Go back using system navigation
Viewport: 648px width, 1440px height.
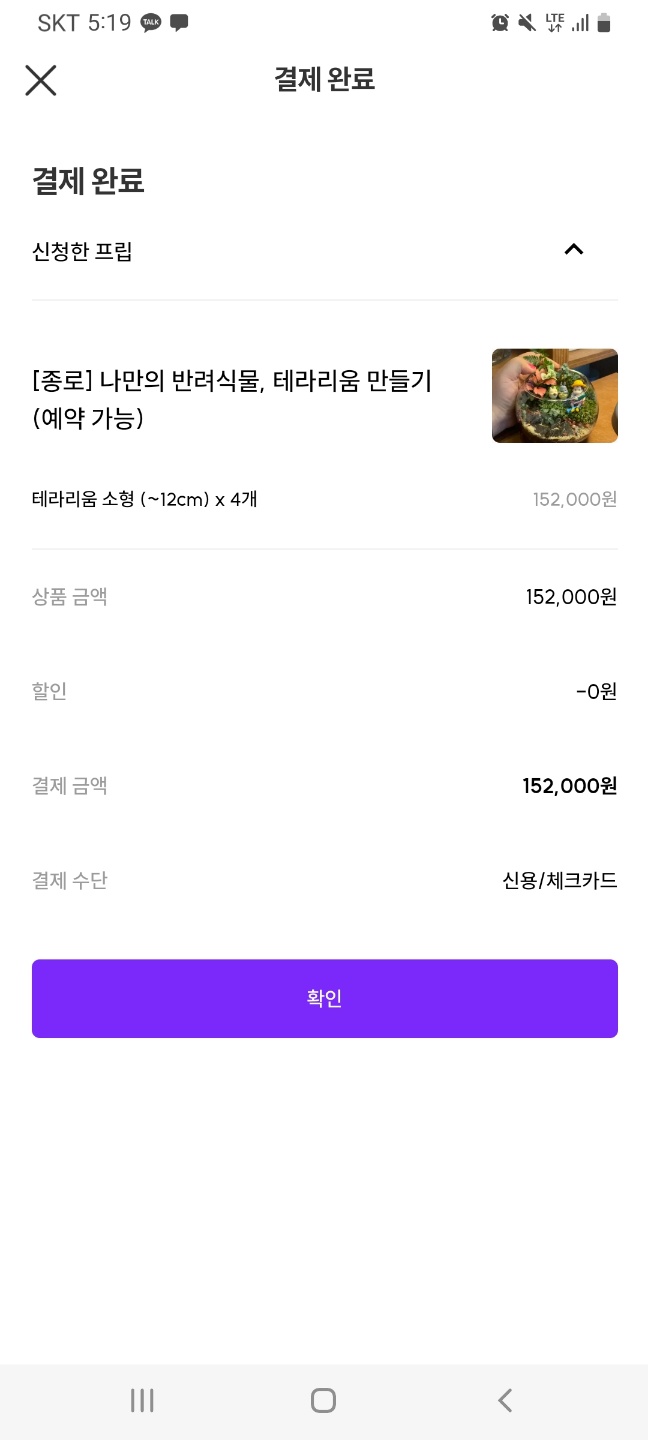(505, 1400)
